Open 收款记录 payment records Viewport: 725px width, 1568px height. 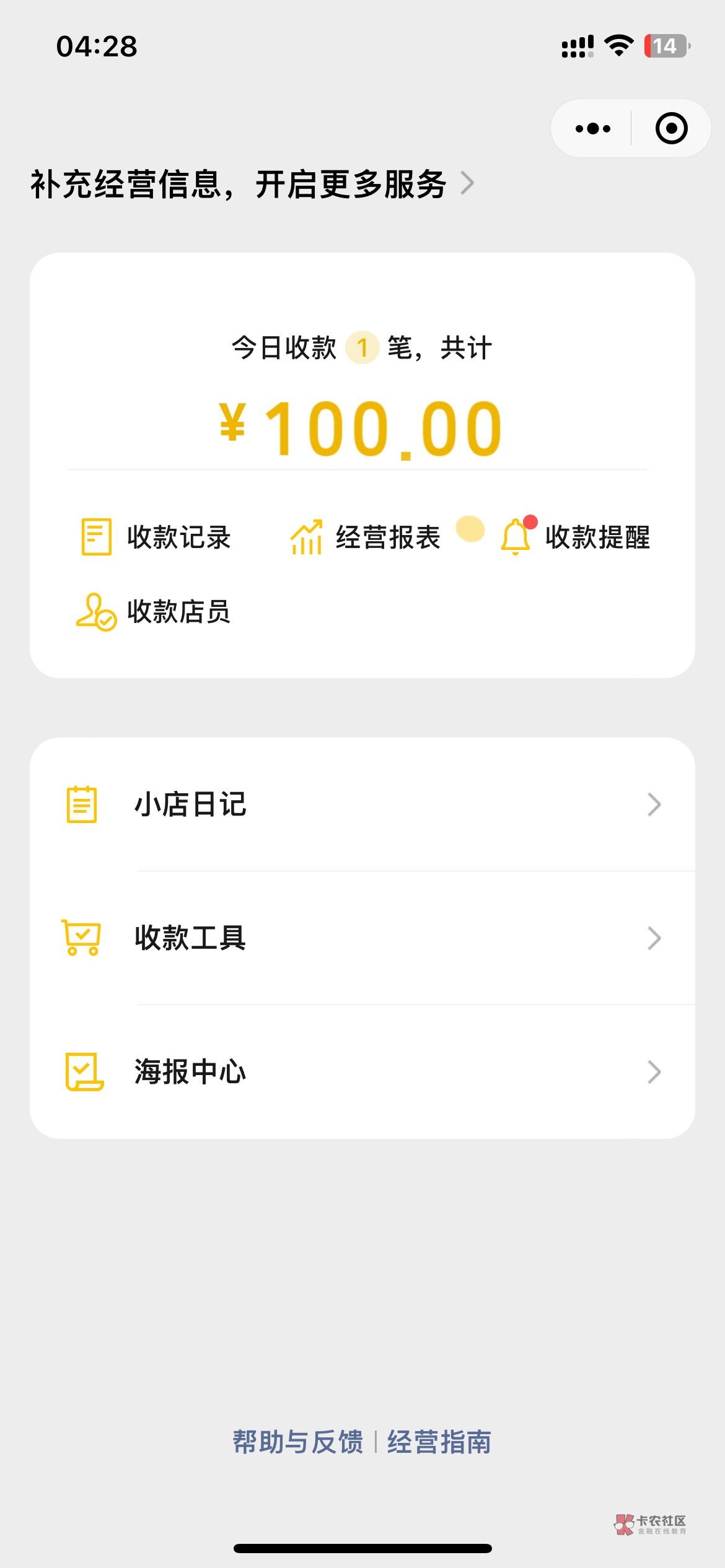156,537
